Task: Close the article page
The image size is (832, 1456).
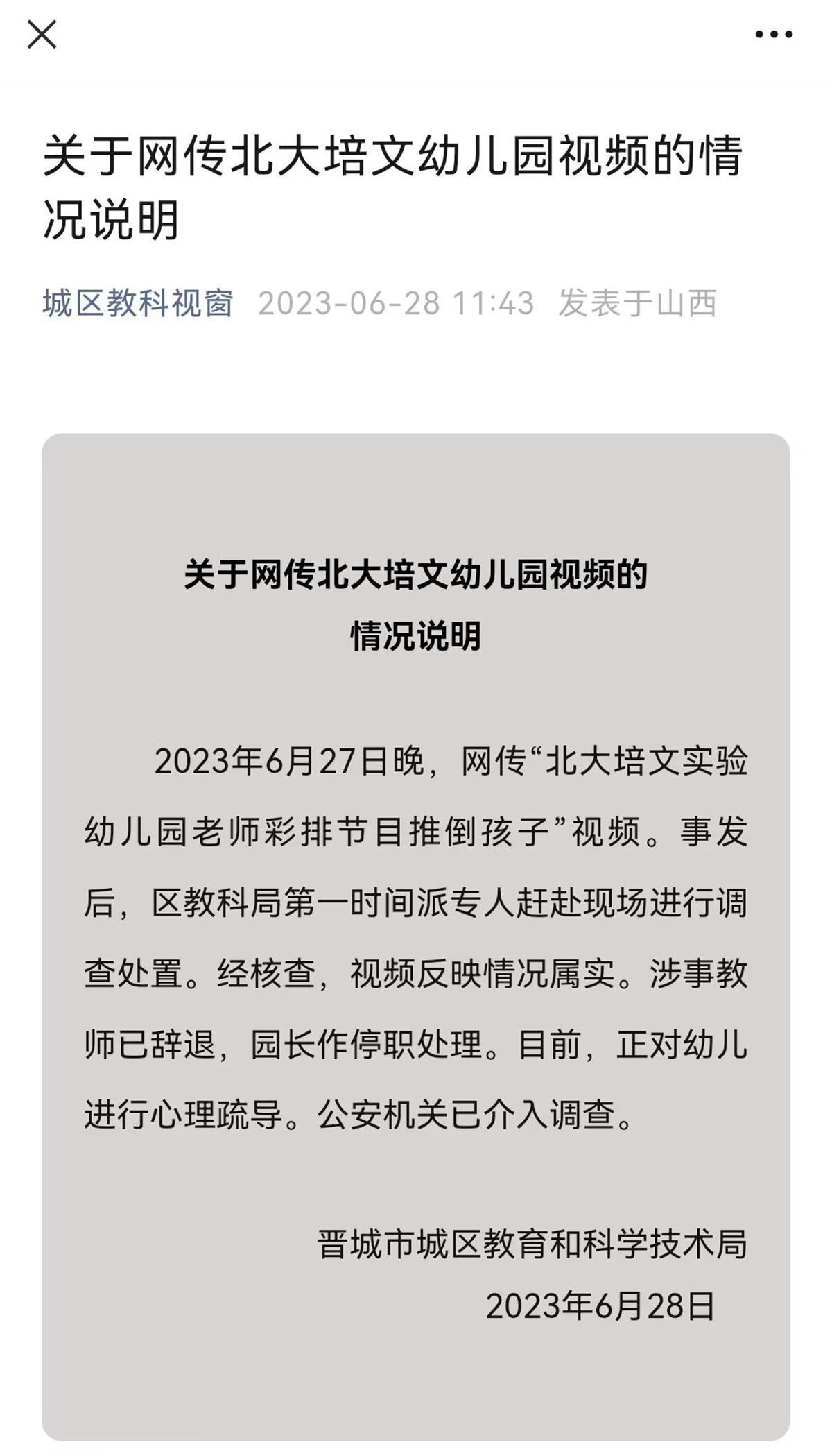Action: [x=42, y=34]
